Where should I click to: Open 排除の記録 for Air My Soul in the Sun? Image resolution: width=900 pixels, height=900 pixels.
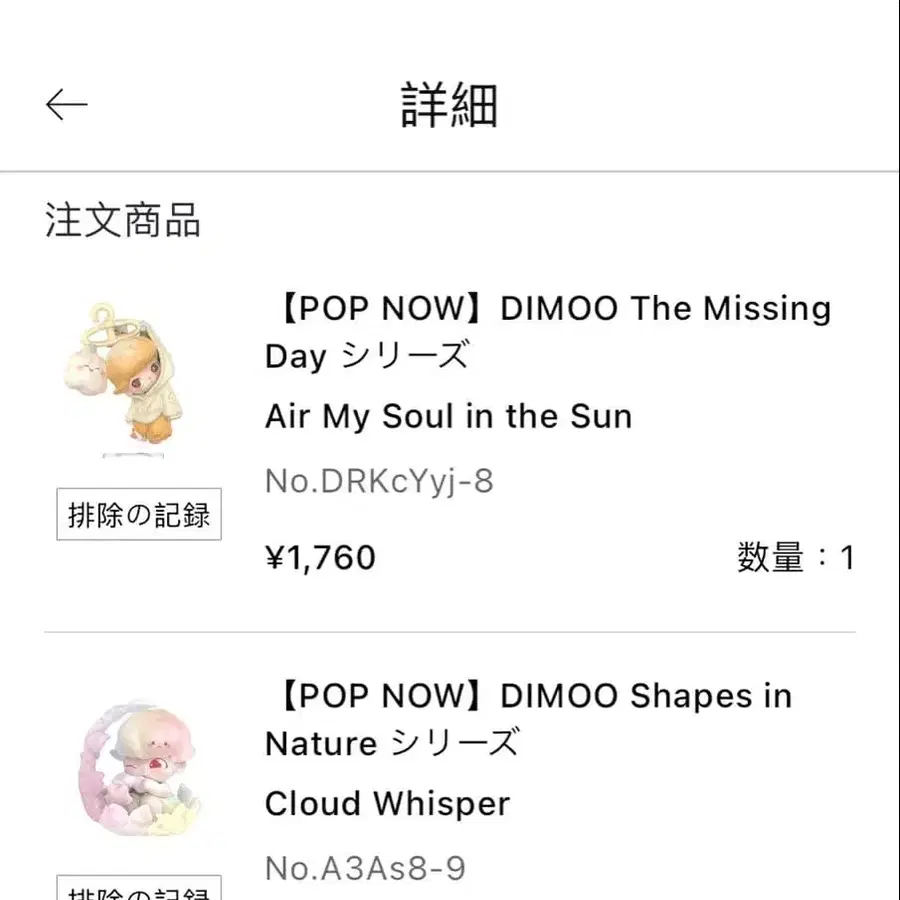138,515
